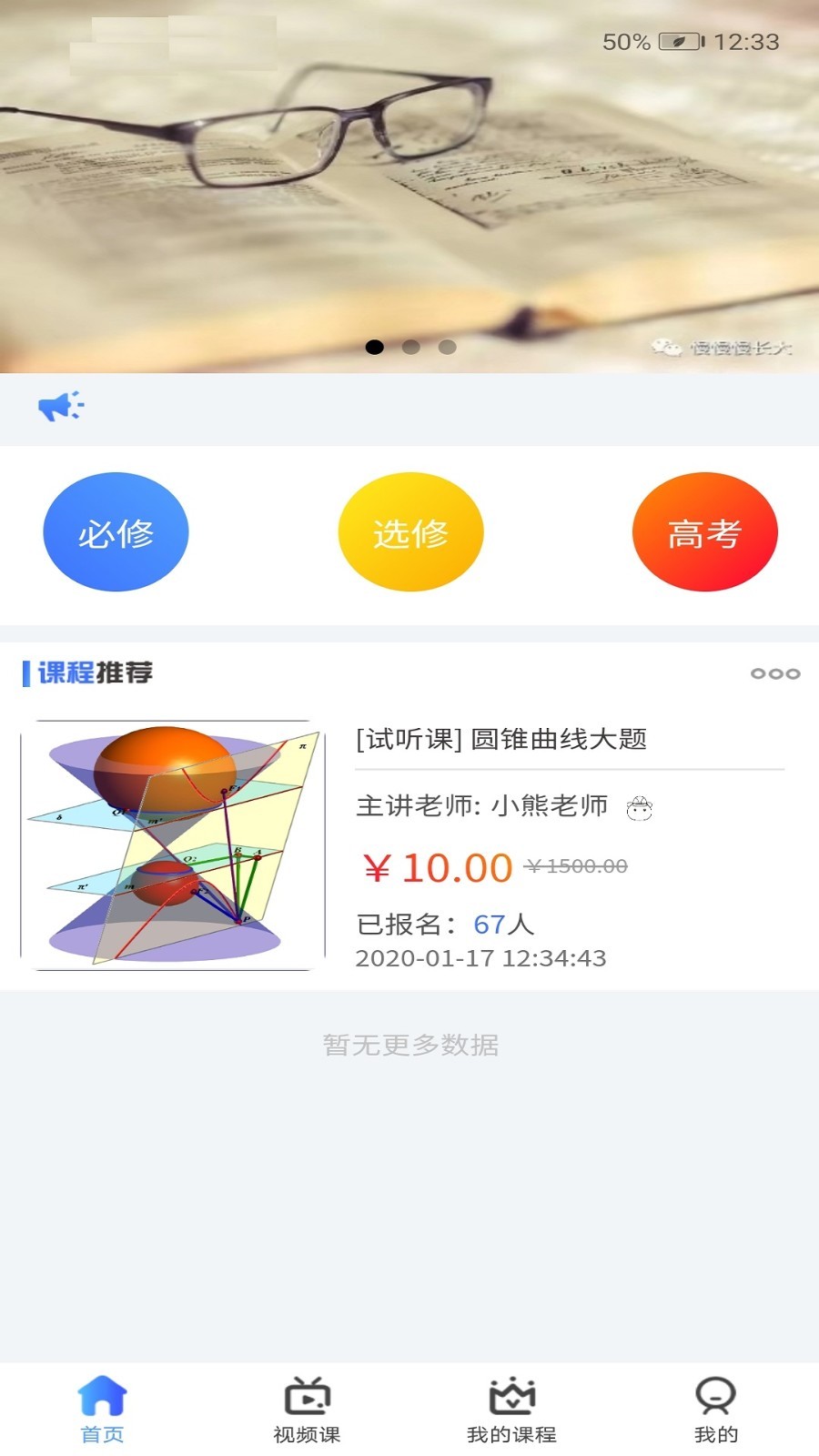Open the glasses-and-book banner image
The image size is (819, 1456).
pyautogui.click(x=409, y=200)
